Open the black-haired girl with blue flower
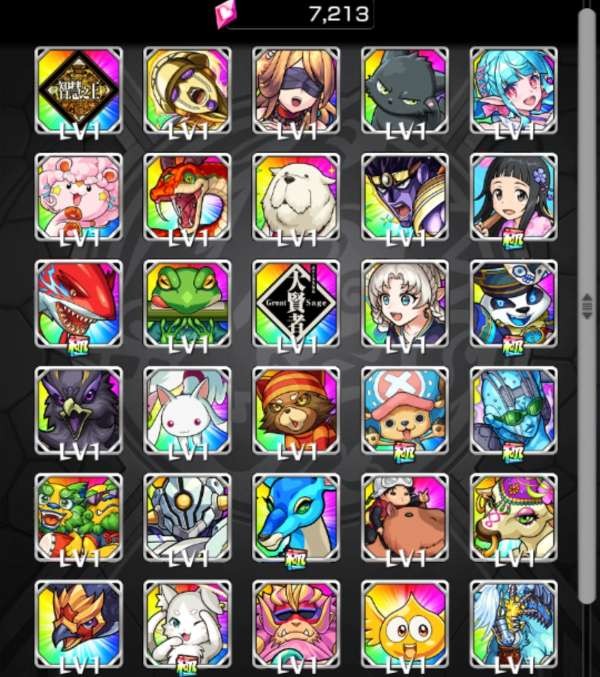 pyautogui.click(x=514, y=196)
